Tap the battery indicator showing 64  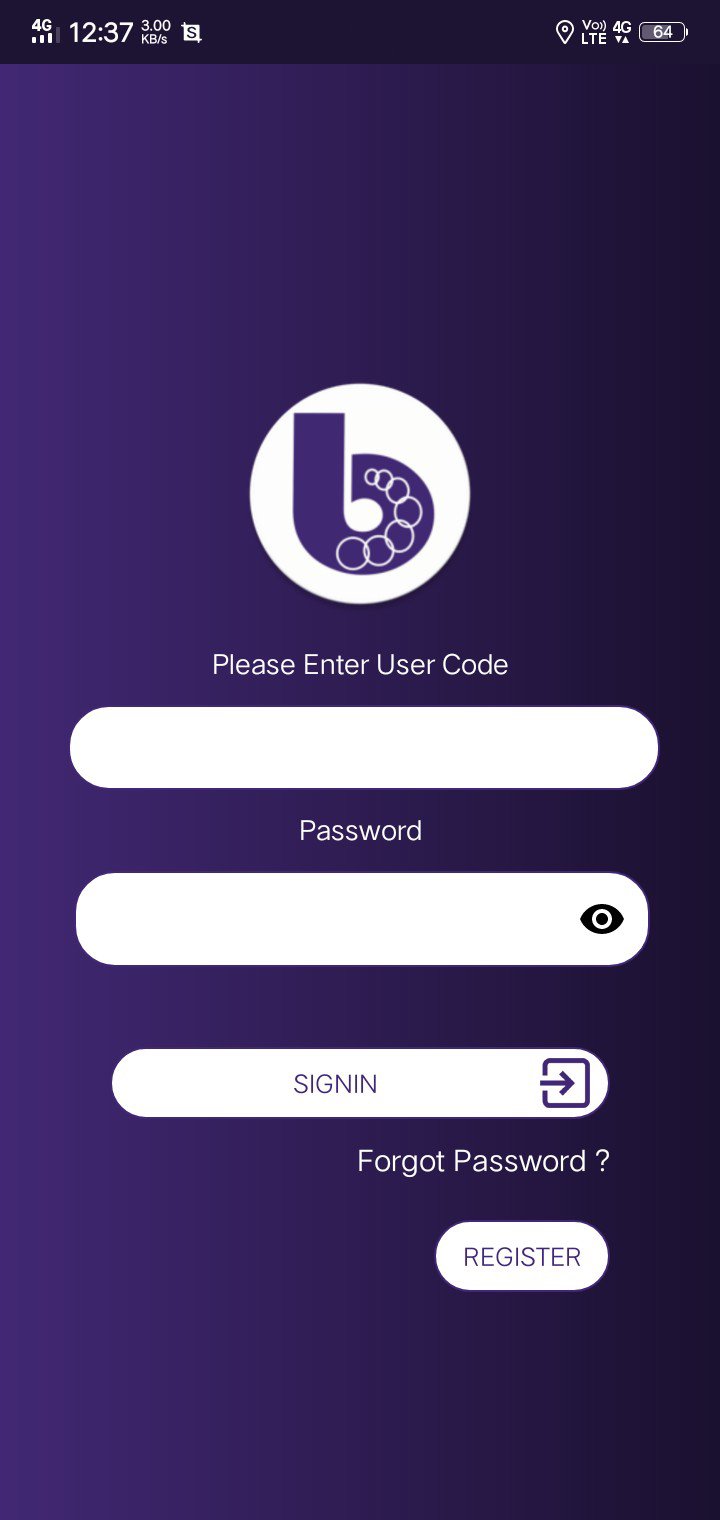click(661, 32)
